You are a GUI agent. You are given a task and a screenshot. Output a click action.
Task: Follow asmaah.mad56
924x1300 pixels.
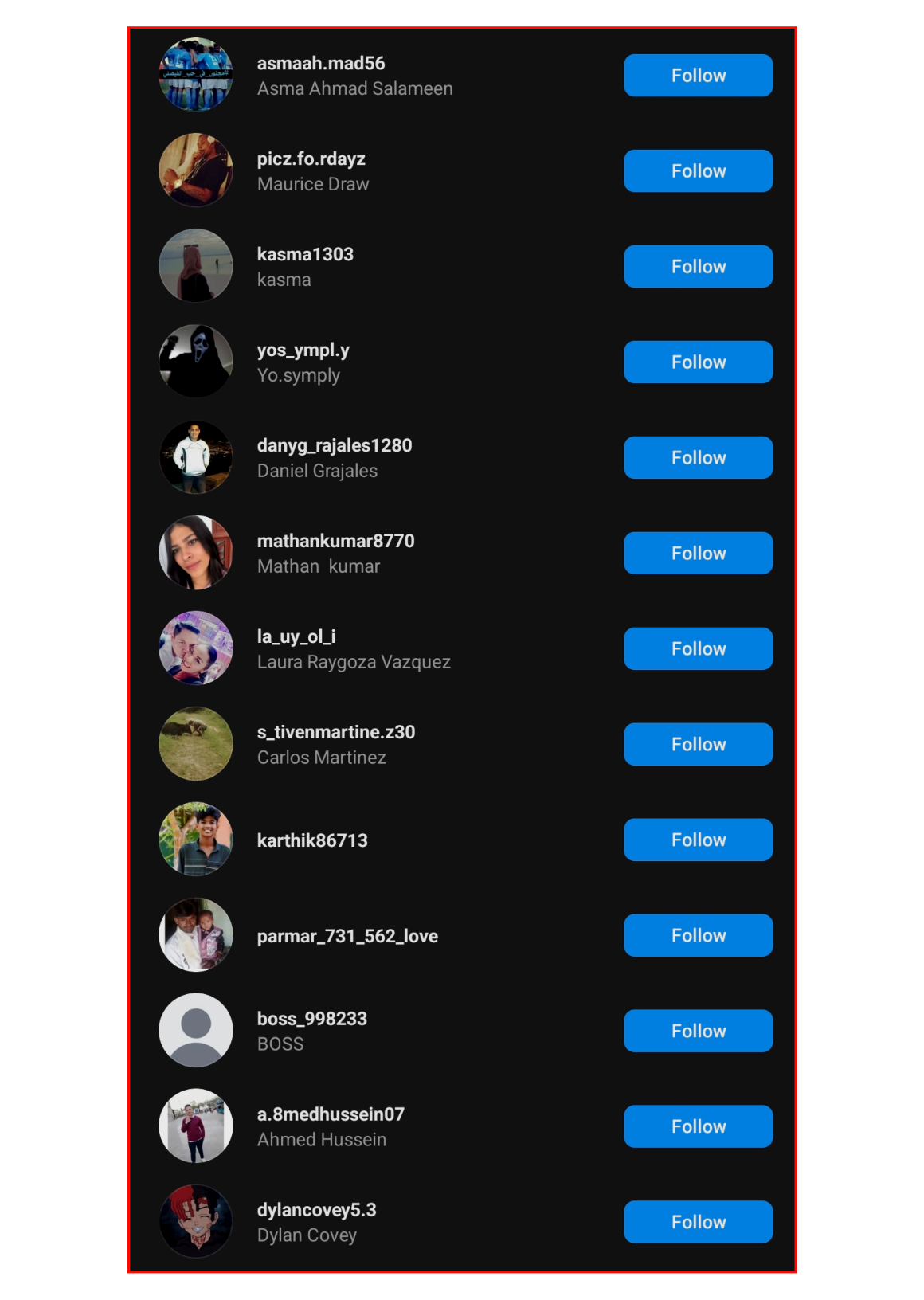pos(698,76)
